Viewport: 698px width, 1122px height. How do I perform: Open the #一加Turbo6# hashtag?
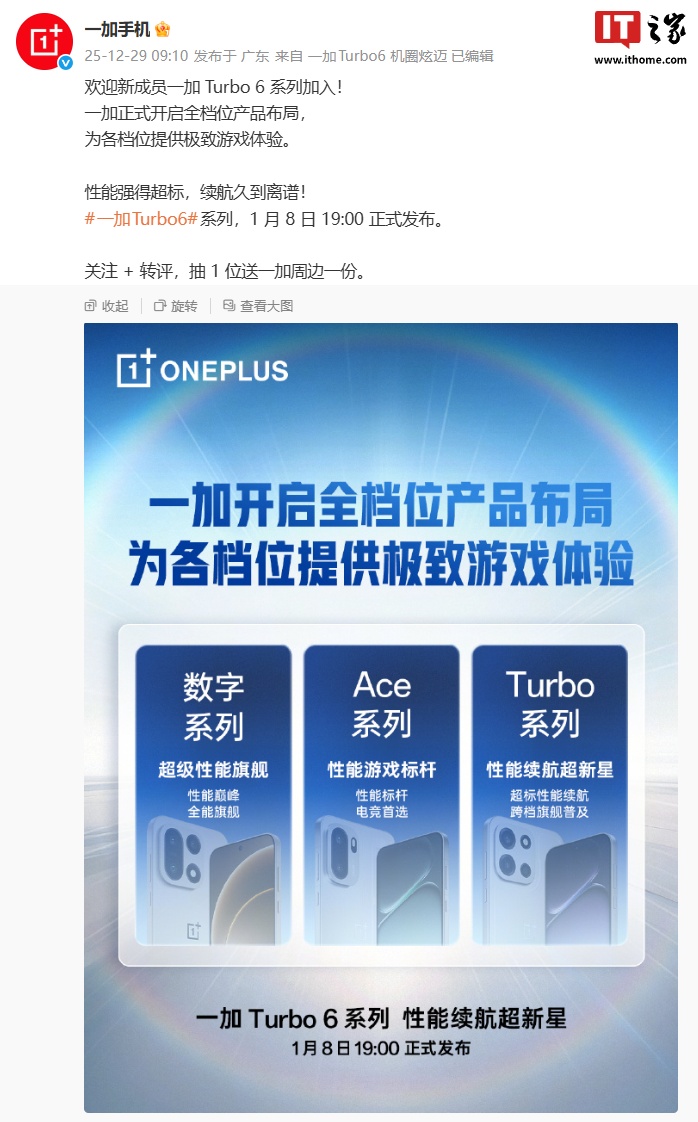pyautogui.click(x=141, y=219)
